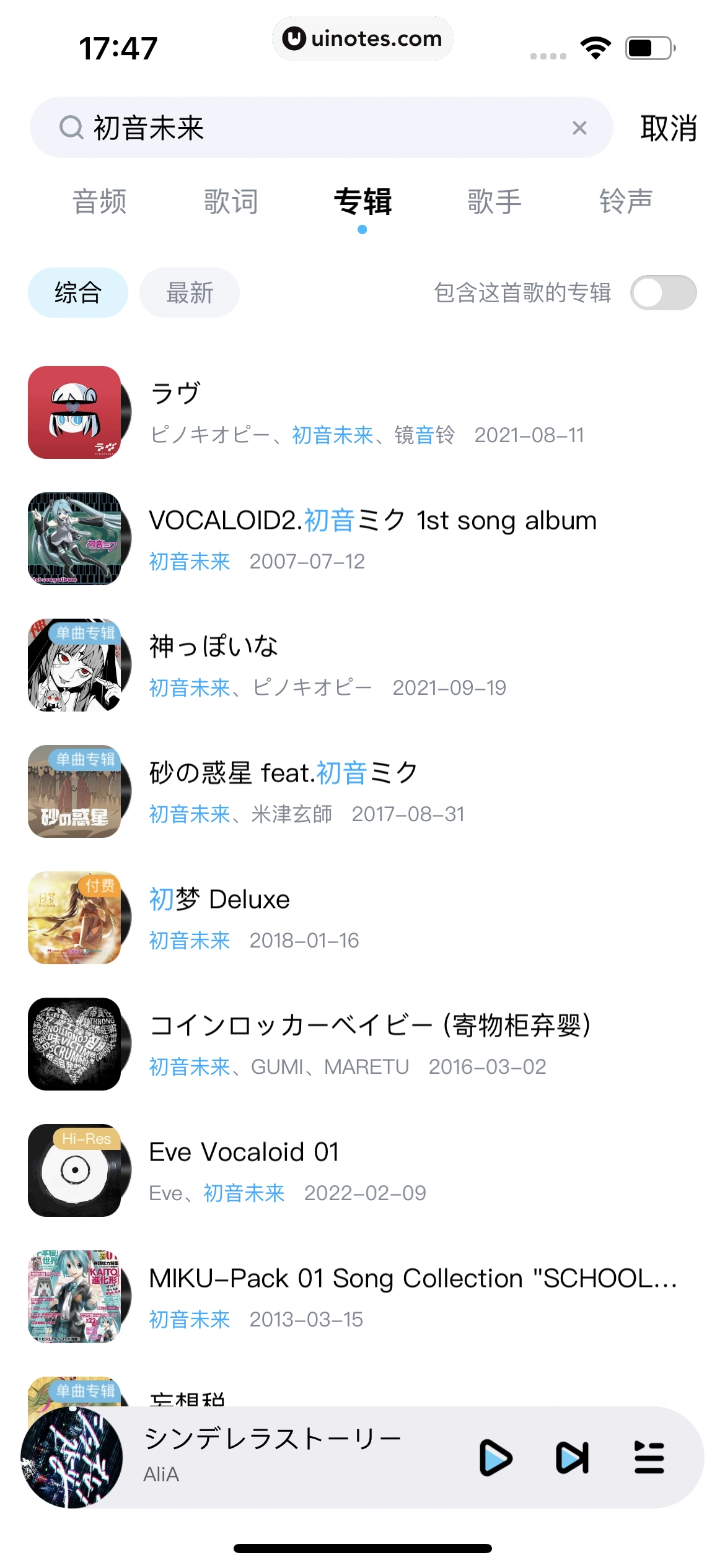Open VOCALOID2.初音ミク 1st song album
This screenshot has height=1568, width=725.
(372, 539)
